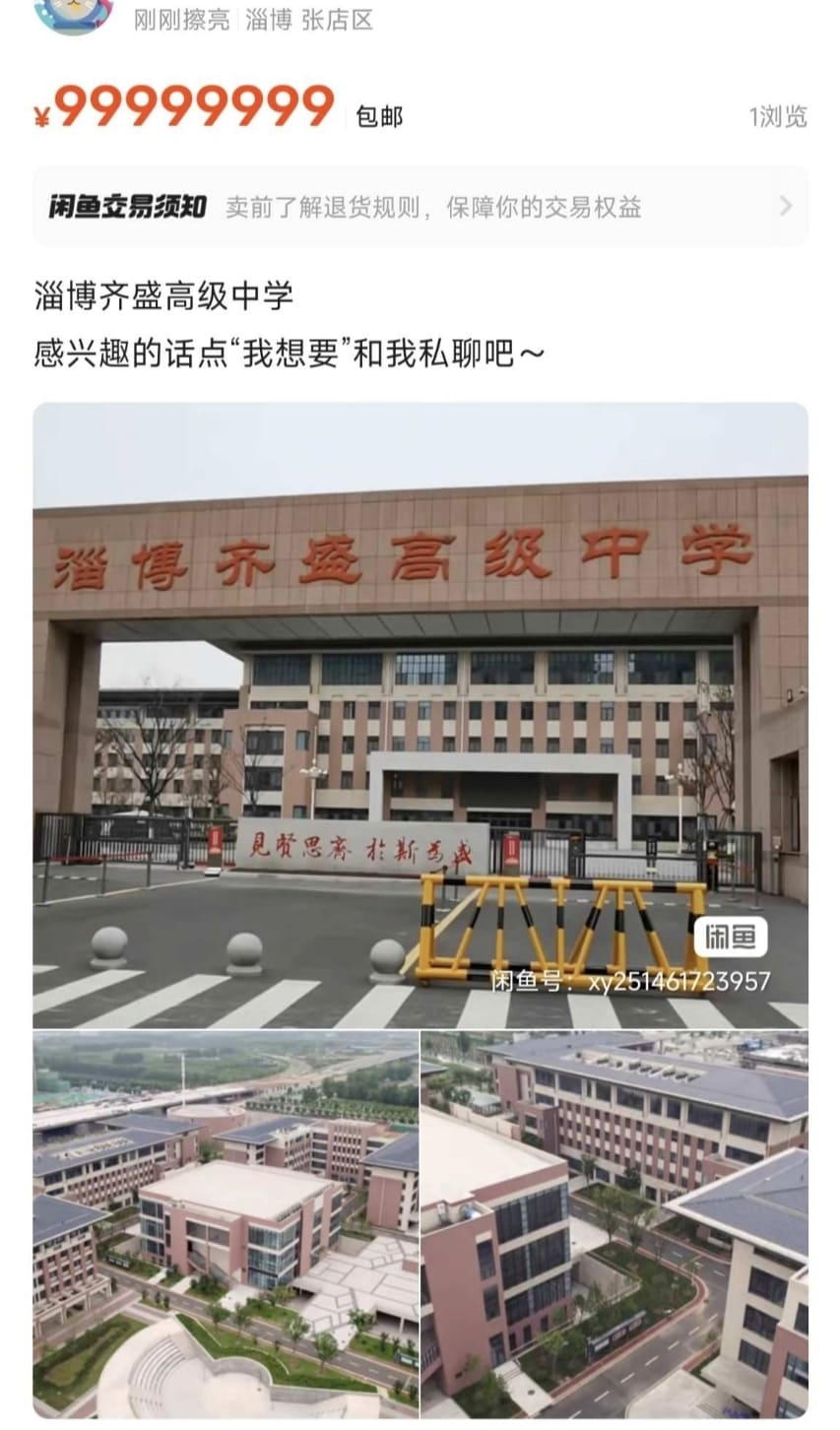Open the school gate photo
The image size is (840, 1430).
click(x=420, y=714)
